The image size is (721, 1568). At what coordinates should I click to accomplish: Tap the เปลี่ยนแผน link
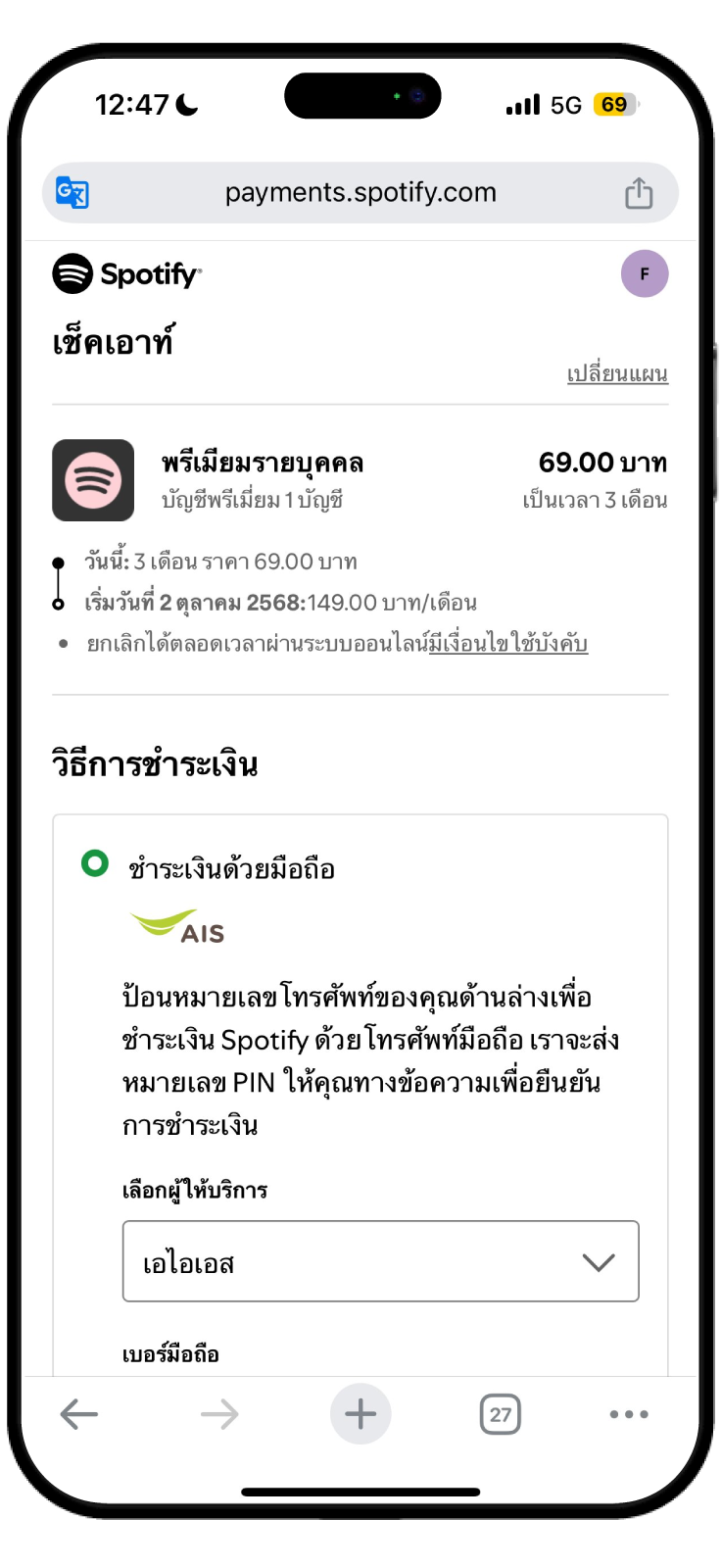click(617, 373)
